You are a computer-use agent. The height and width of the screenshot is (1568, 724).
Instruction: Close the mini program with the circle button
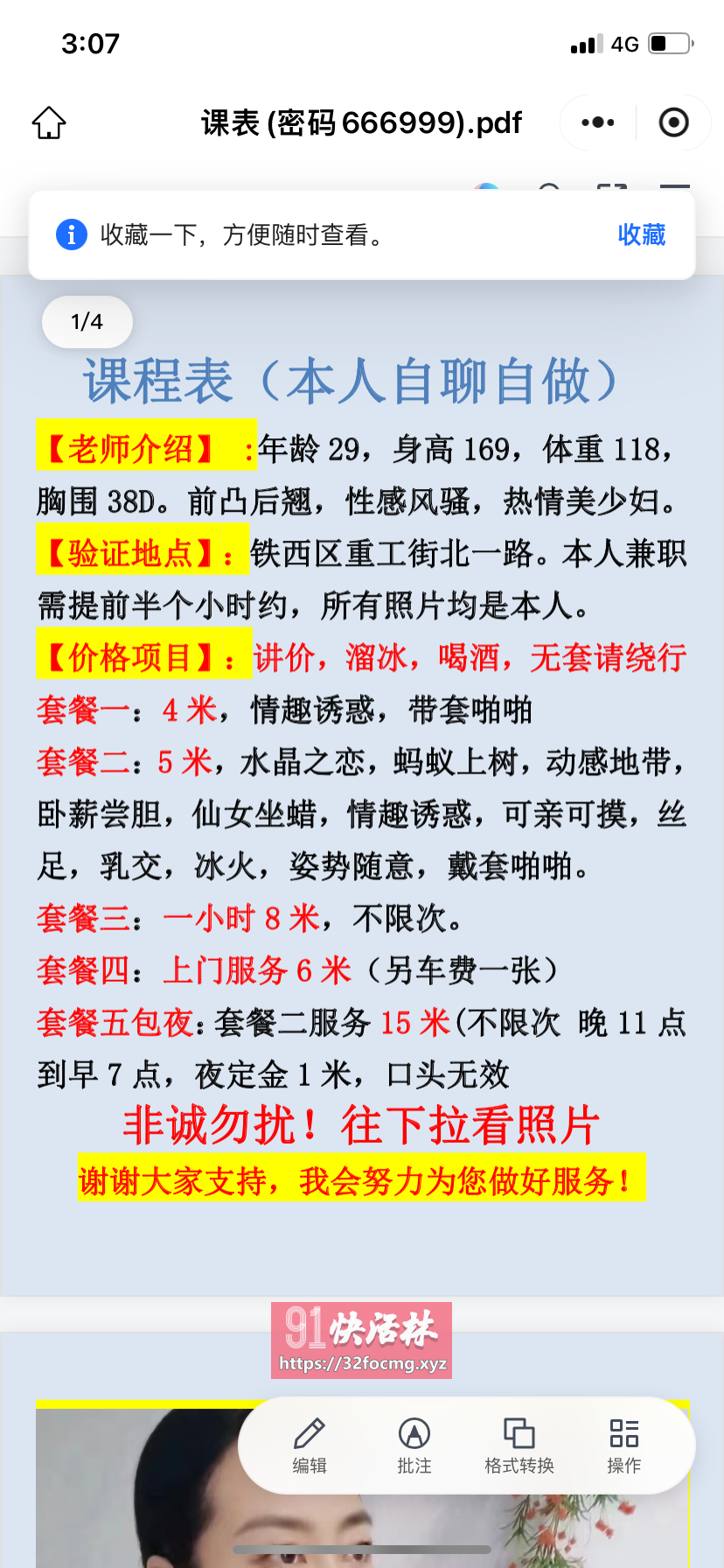(x=673, y=122)
